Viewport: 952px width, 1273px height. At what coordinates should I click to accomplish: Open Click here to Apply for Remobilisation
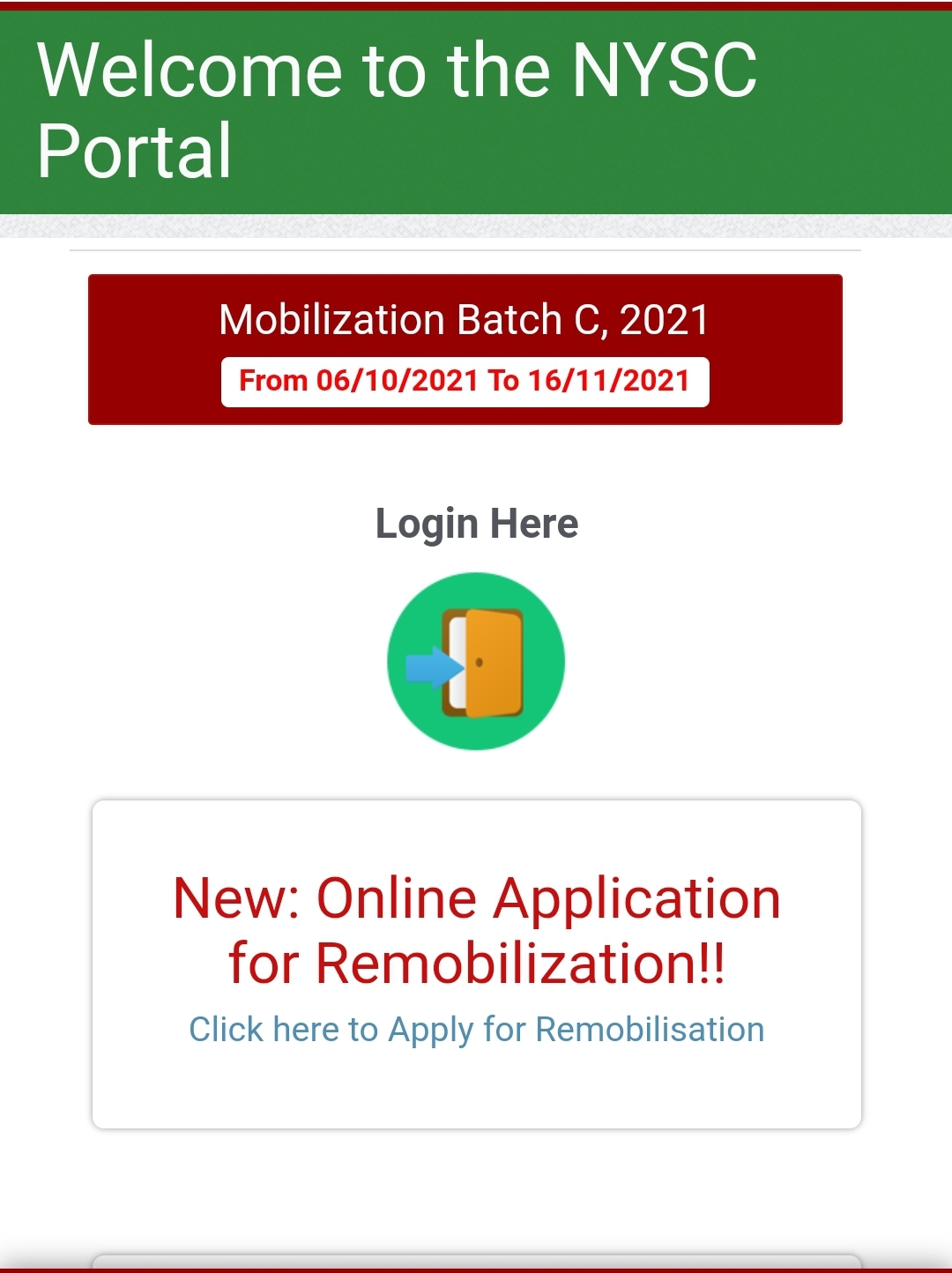[x=476, y=1030]
